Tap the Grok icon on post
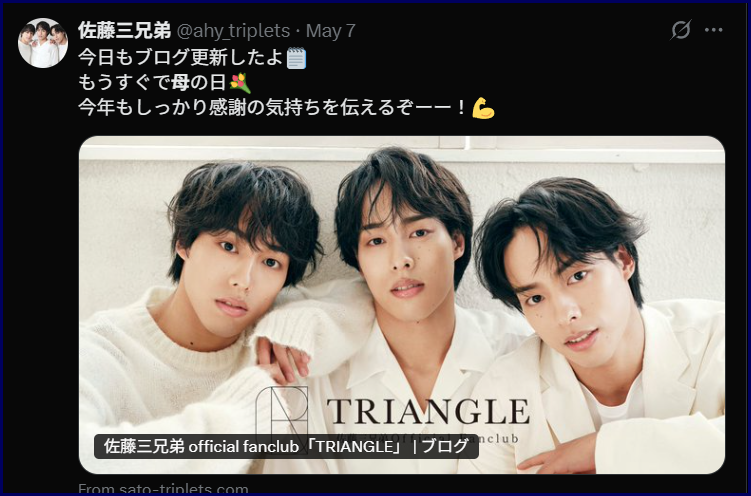The image size is (751, 496). coord(680,30)
